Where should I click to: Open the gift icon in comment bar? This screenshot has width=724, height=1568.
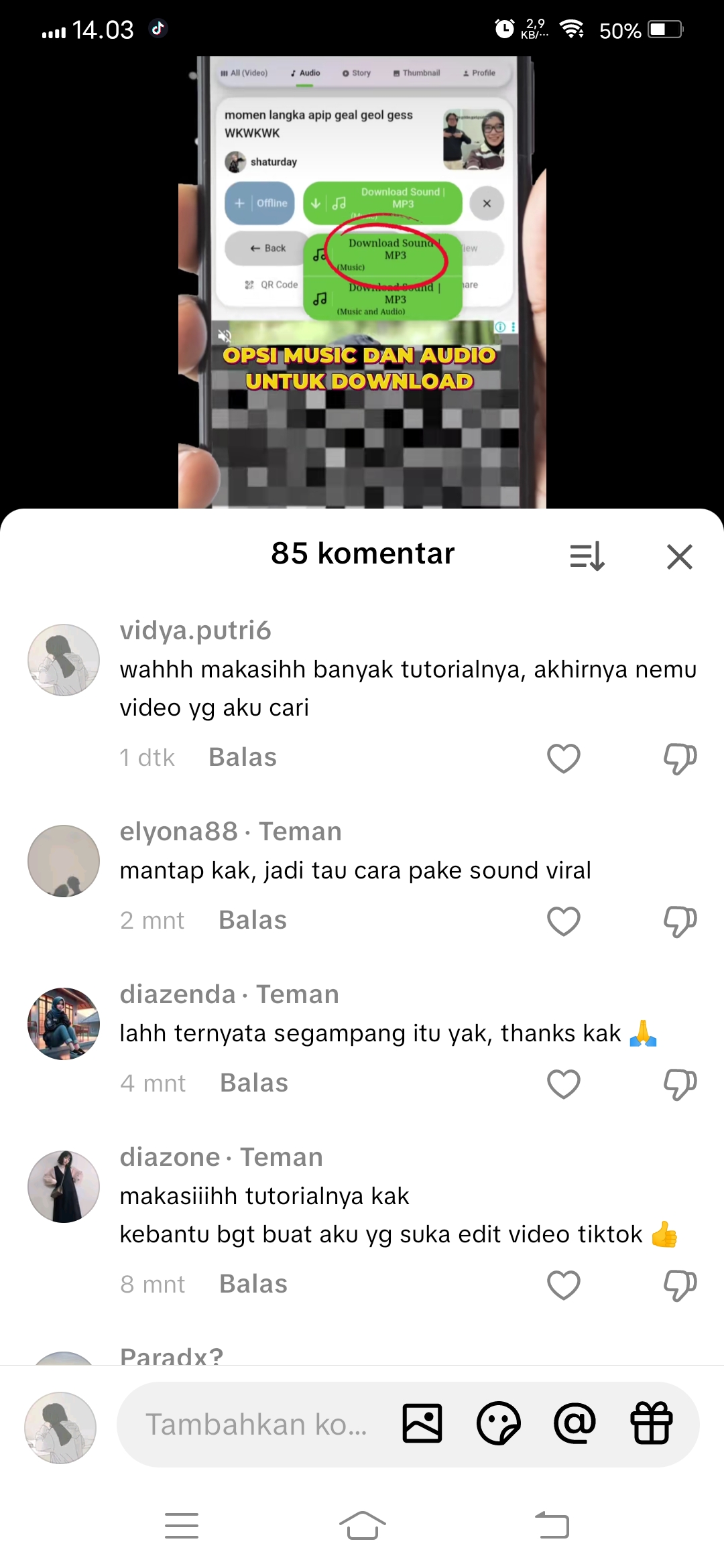coord(651,1423)
